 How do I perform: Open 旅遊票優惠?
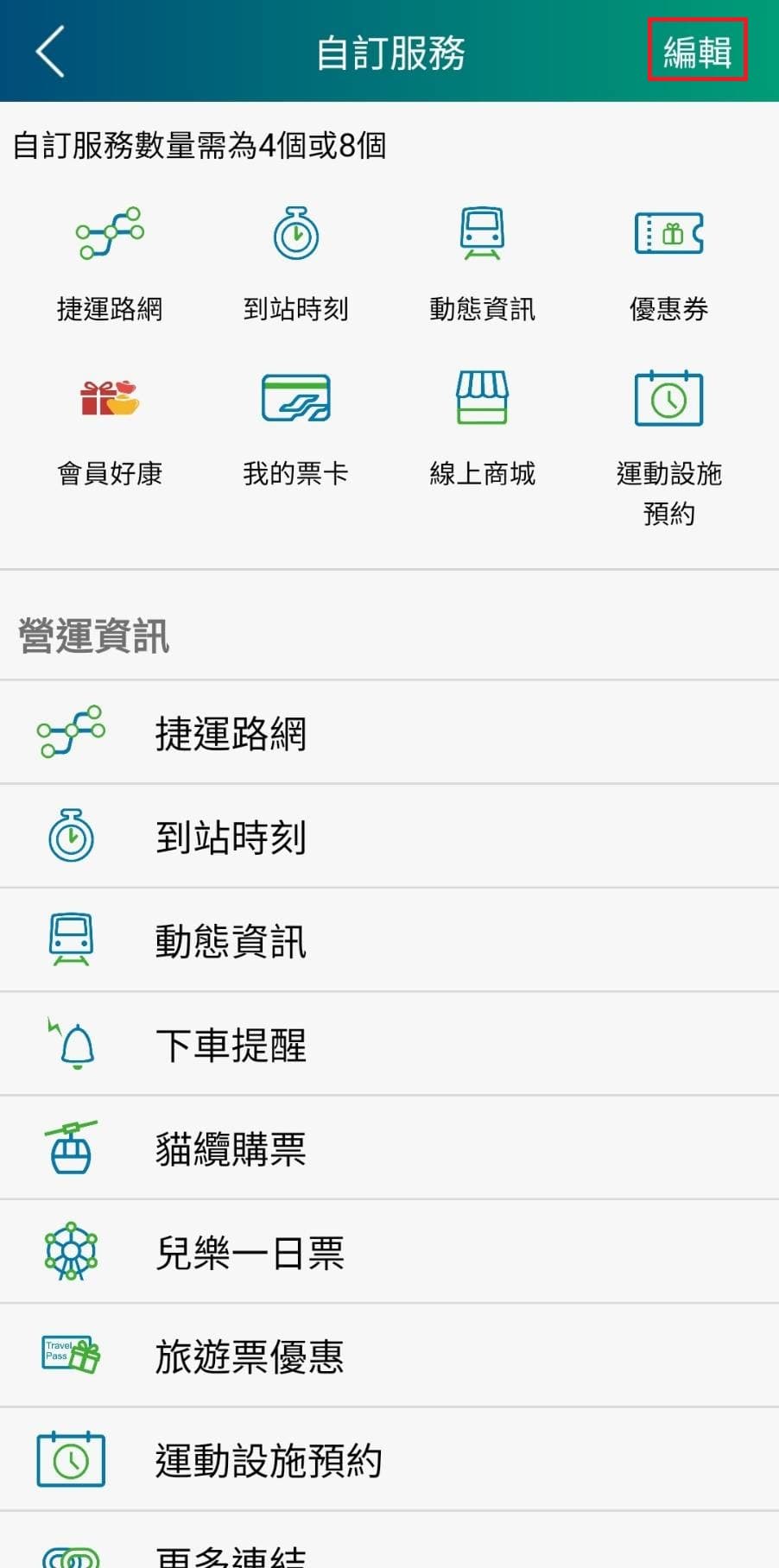pos(389,1356)
